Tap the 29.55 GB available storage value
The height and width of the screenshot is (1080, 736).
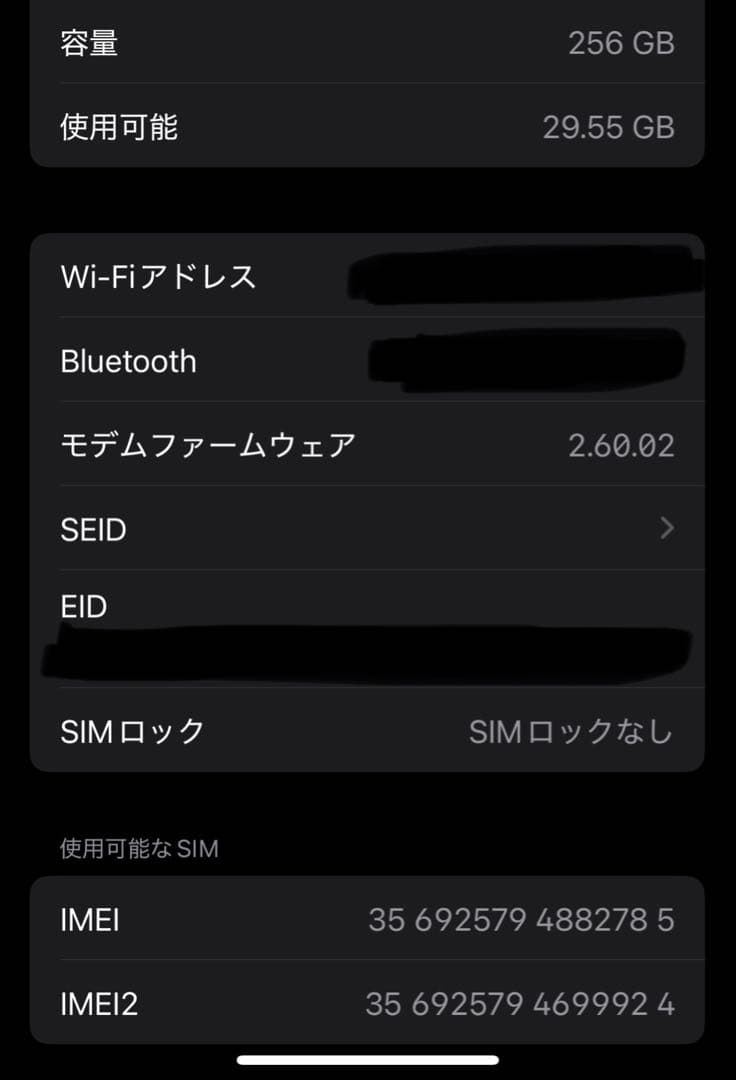click(607, 126)
